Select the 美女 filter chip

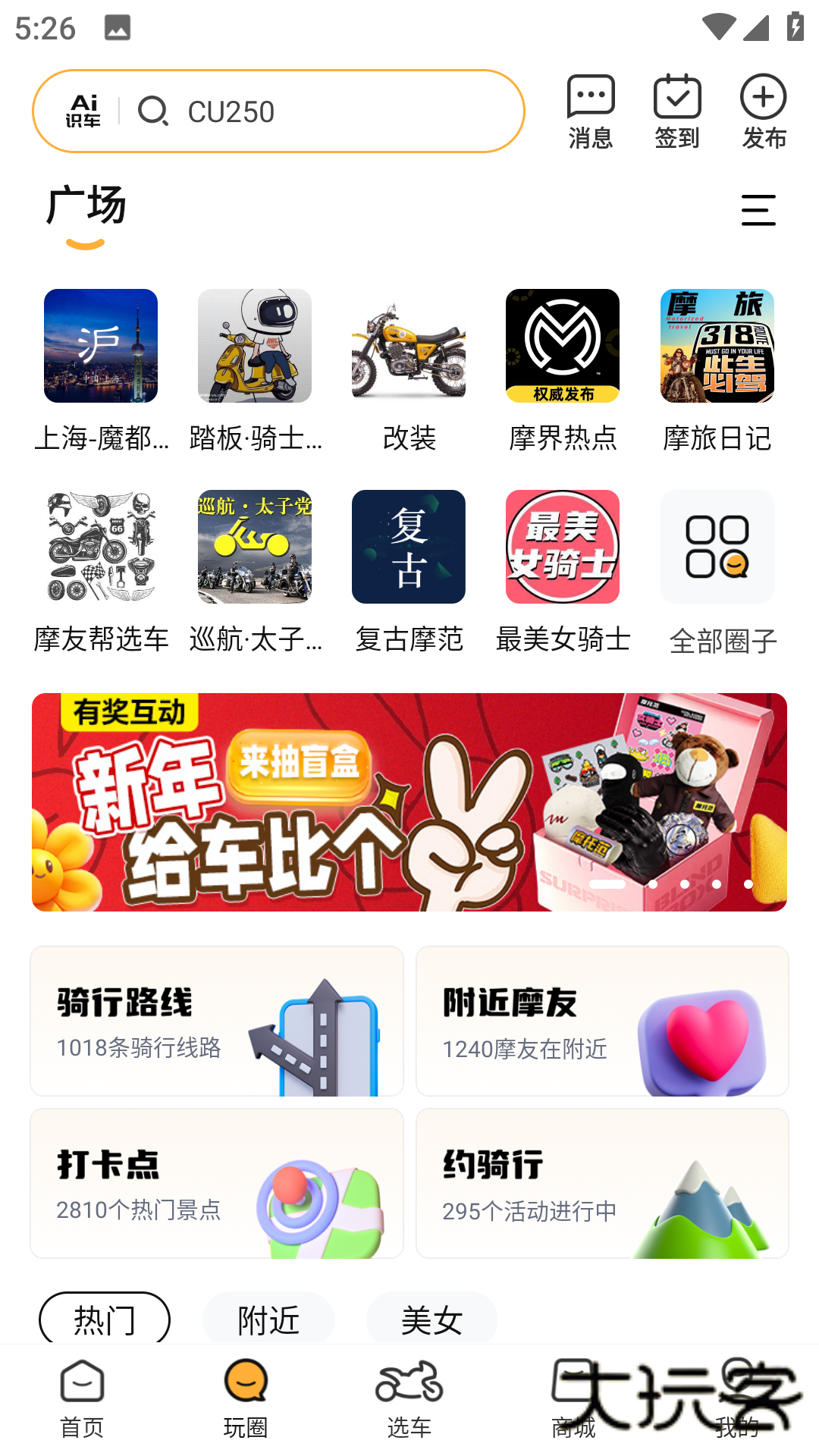tap(431, 1319)
